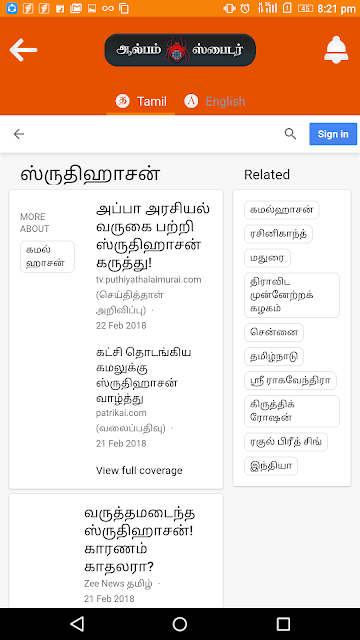Tap View full coverage
Image resolution: width=360 pixels, height=640 pixels.
pyautogui.click(x=139, y=470)
